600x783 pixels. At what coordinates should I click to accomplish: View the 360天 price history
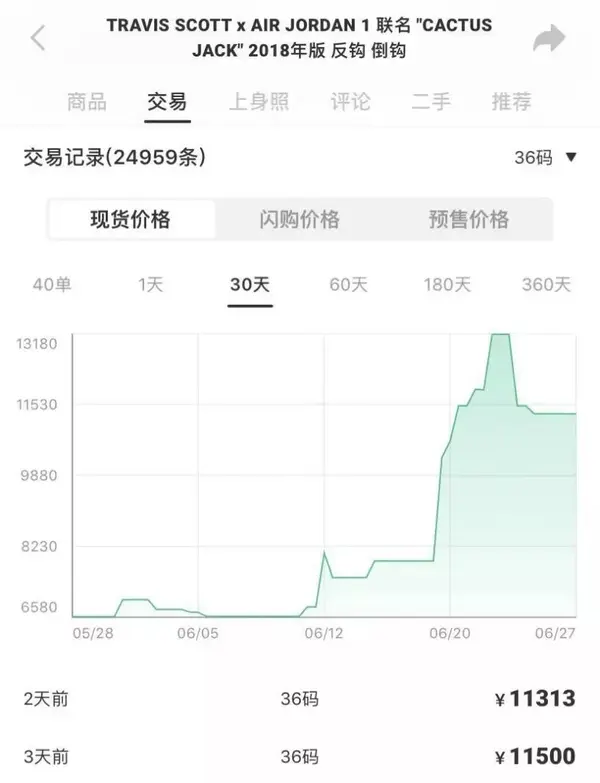pos(546,285)
